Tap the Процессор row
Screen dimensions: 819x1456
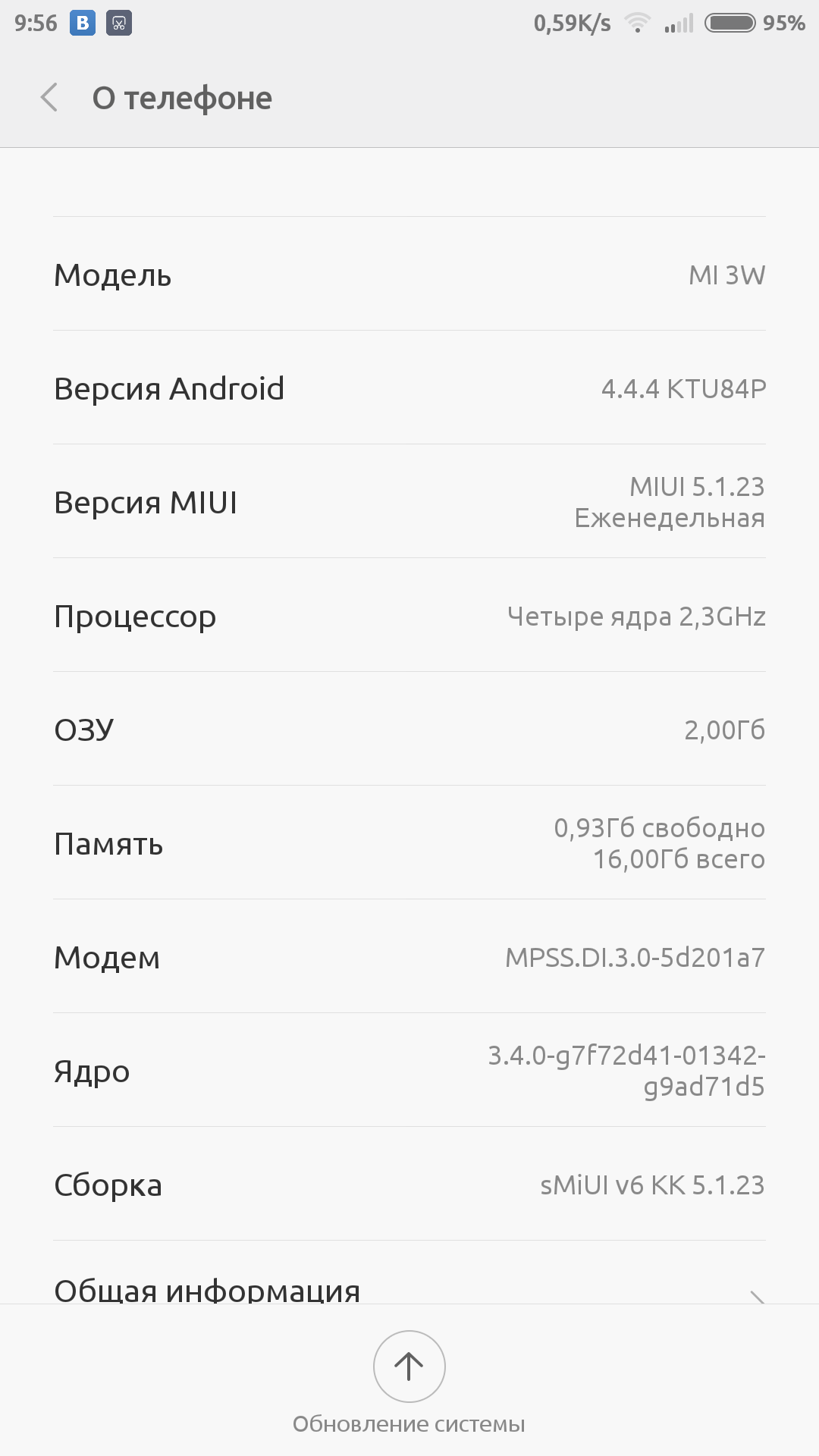(x=409, y=615)
